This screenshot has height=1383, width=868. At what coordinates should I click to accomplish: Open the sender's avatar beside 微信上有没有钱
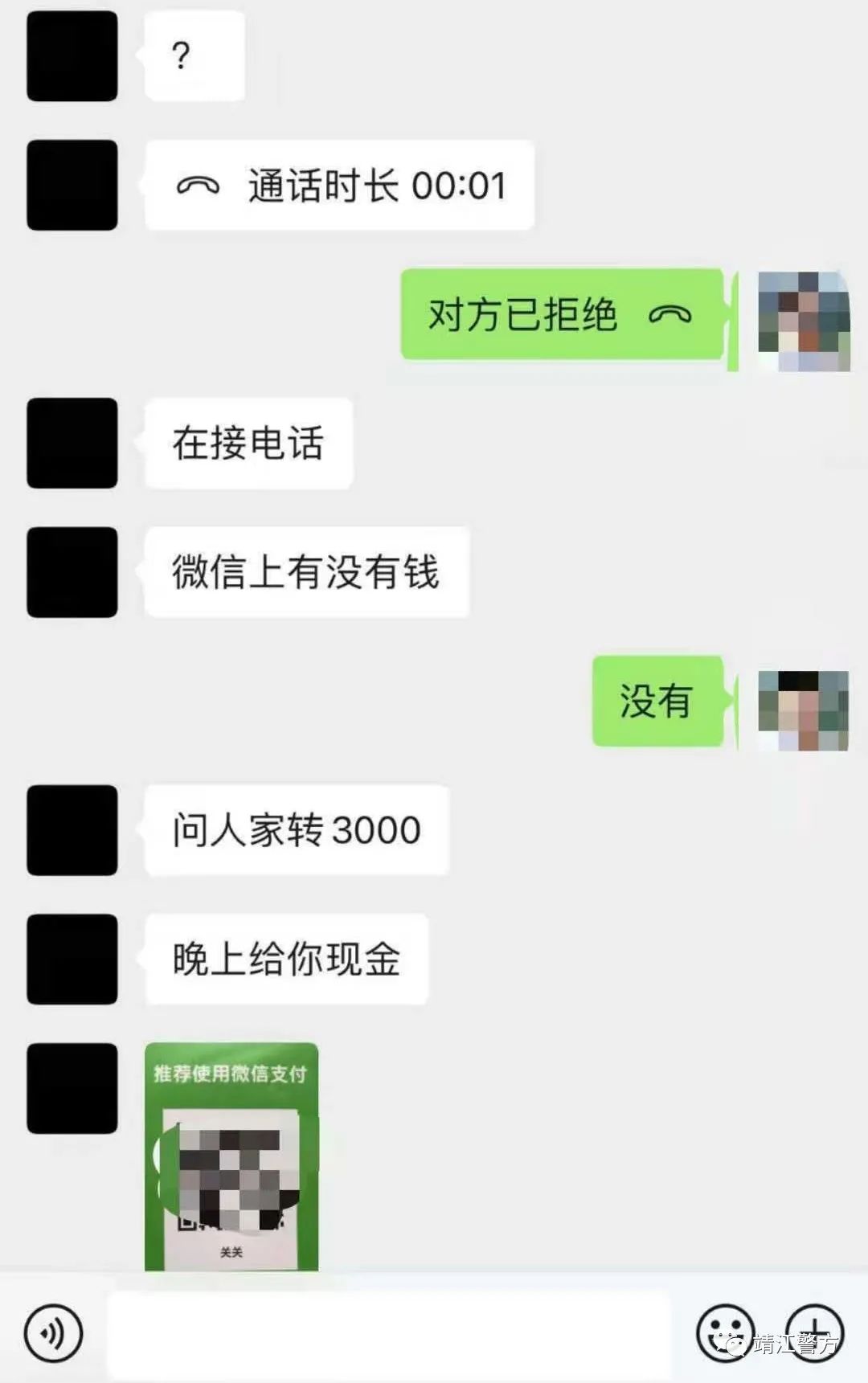tap(72, 572)
